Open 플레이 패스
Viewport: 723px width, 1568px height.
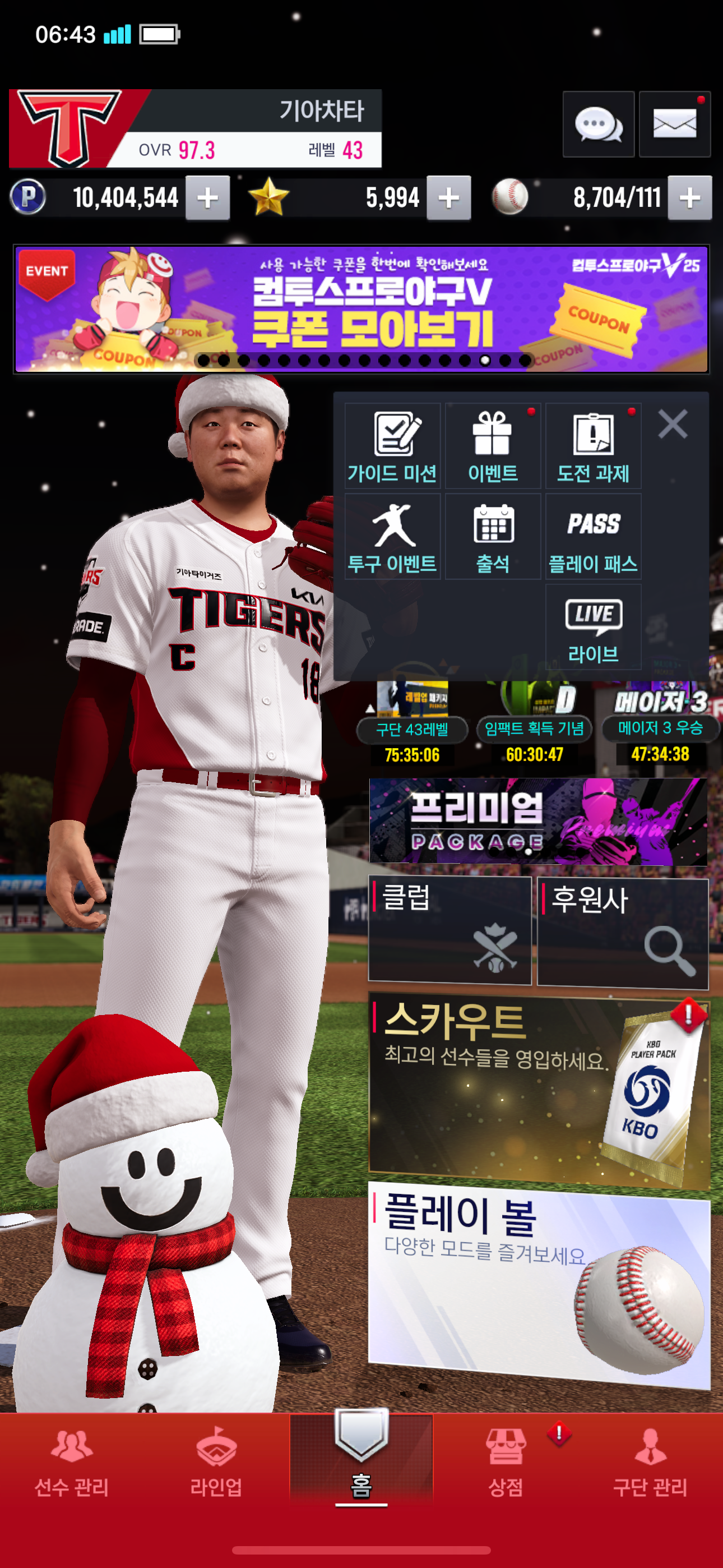pos(594,537)
